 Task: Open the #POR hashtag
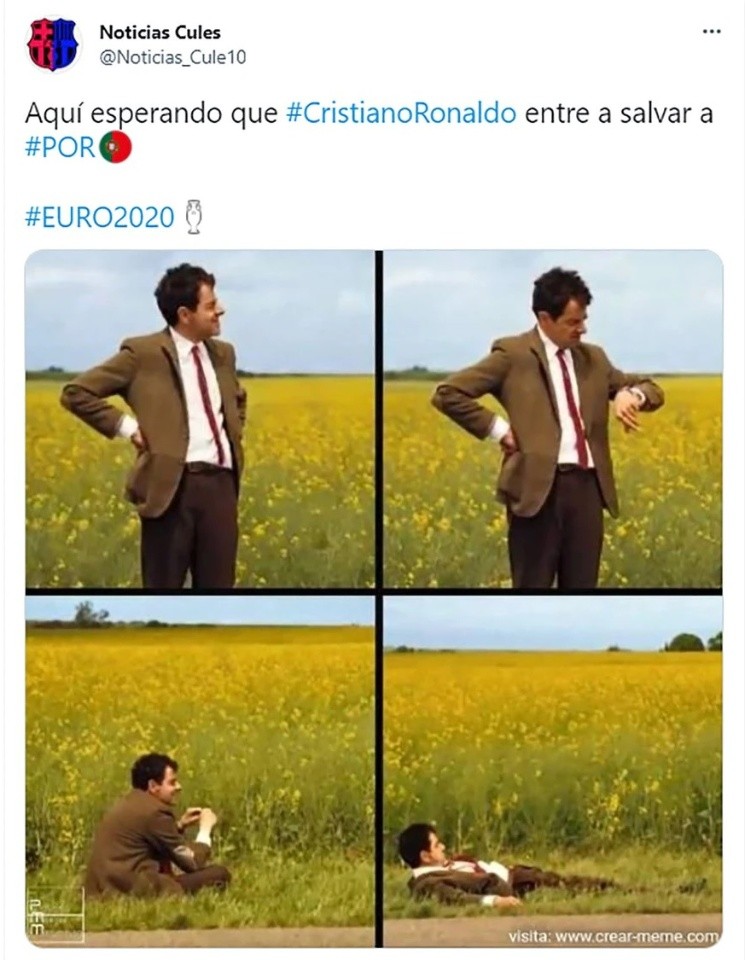point(60,147)
